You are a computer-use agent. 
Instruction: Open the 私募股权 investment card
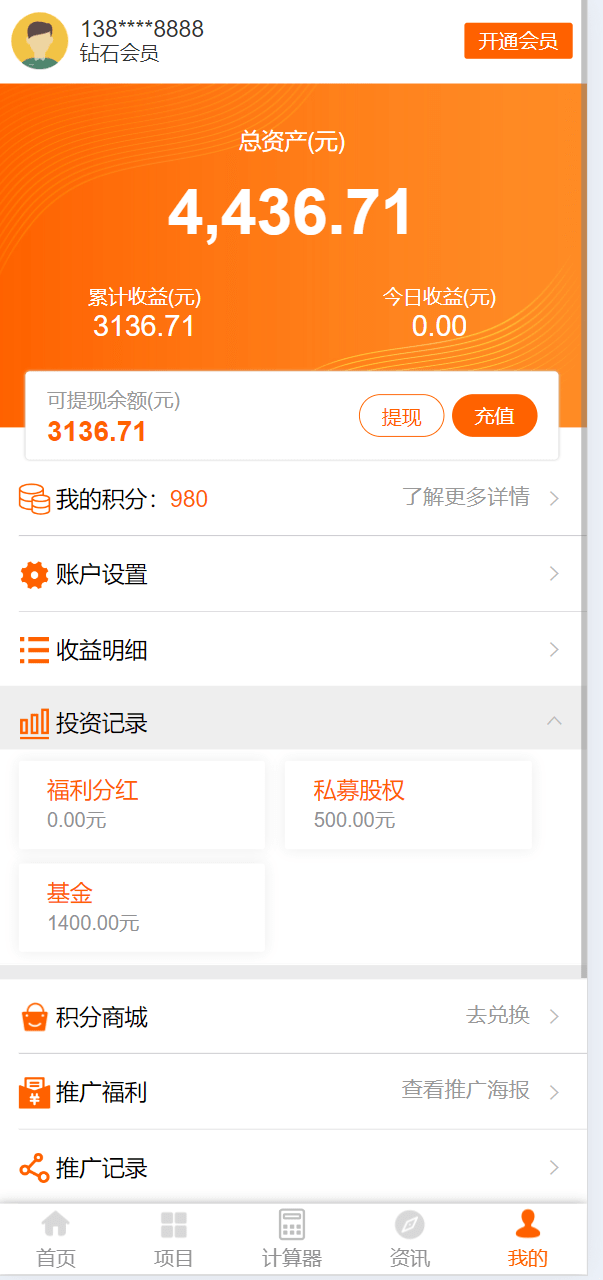click(x=408, y=805)
